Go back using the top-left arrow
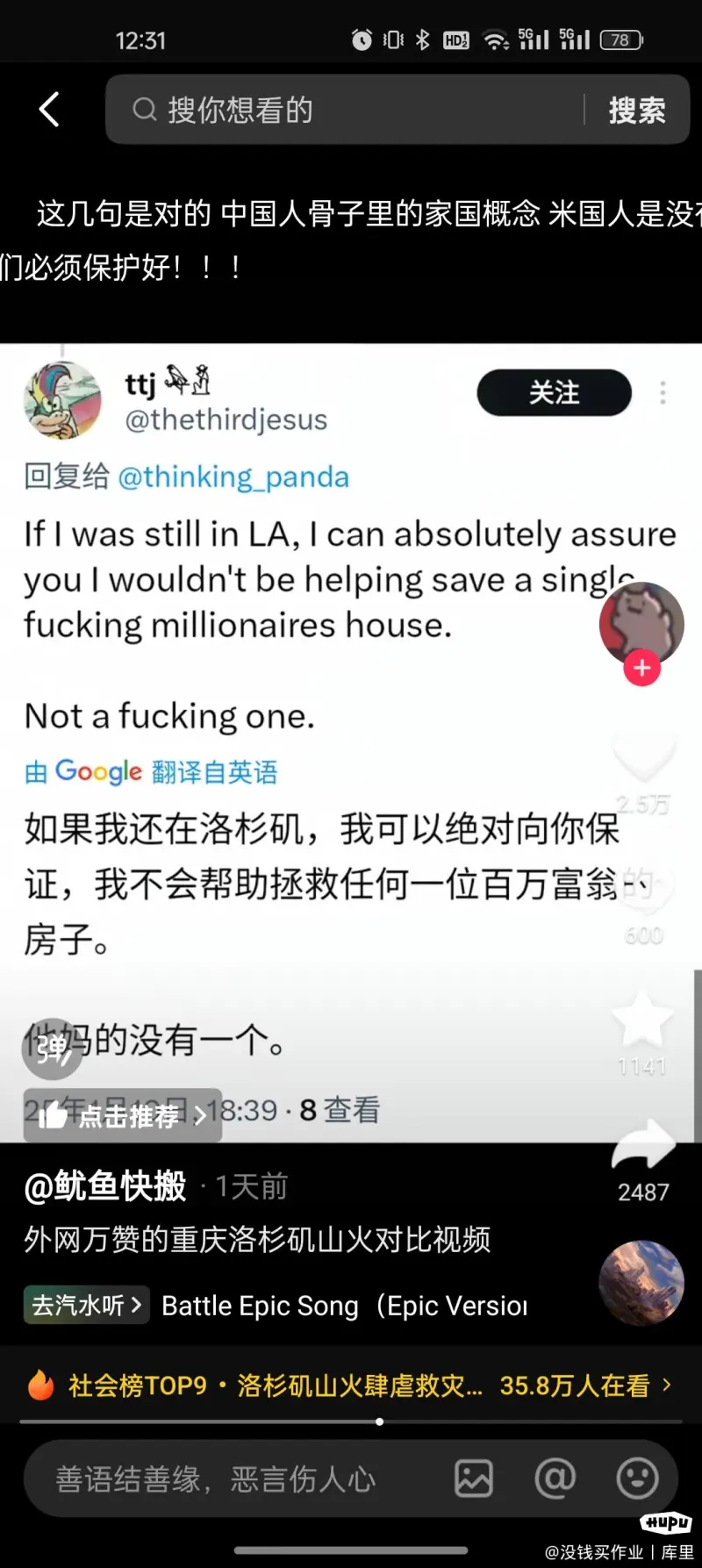 50,110
